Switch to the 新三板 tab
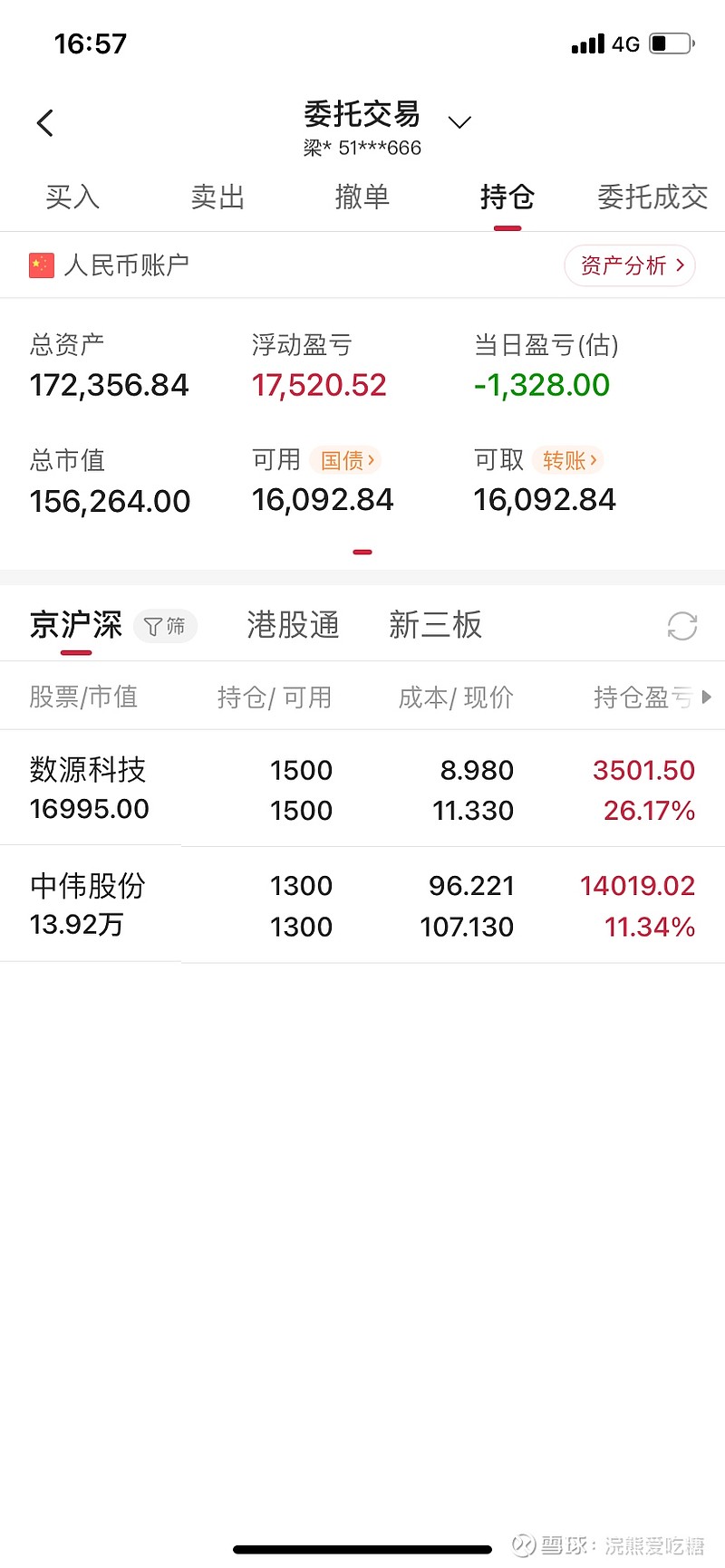The image size is (725, 1568). (436, 625)
